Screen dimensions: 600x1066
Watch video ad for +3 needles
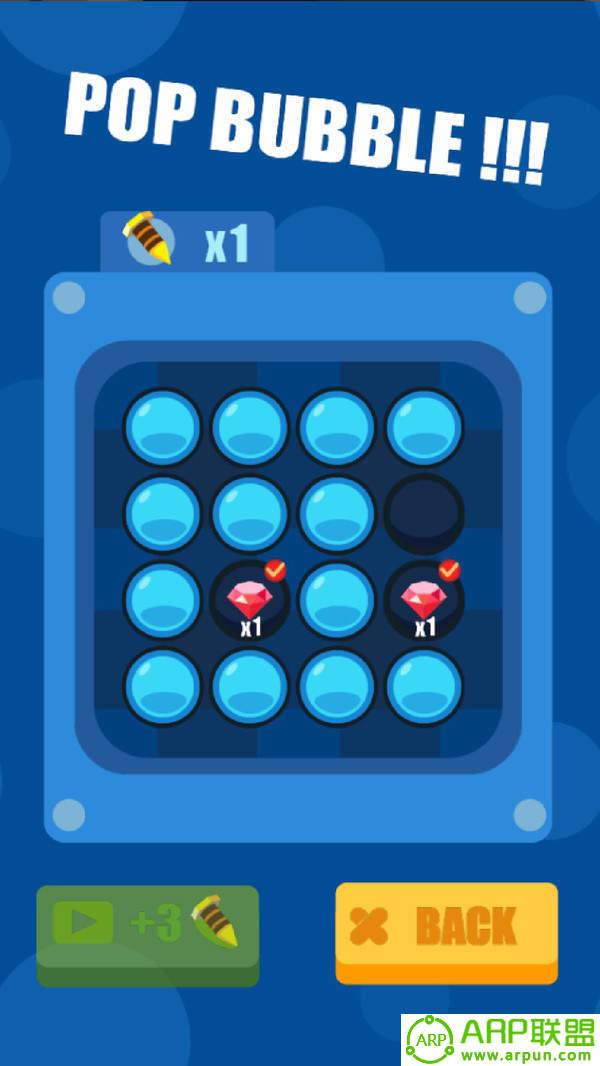[x=147, y=926]
